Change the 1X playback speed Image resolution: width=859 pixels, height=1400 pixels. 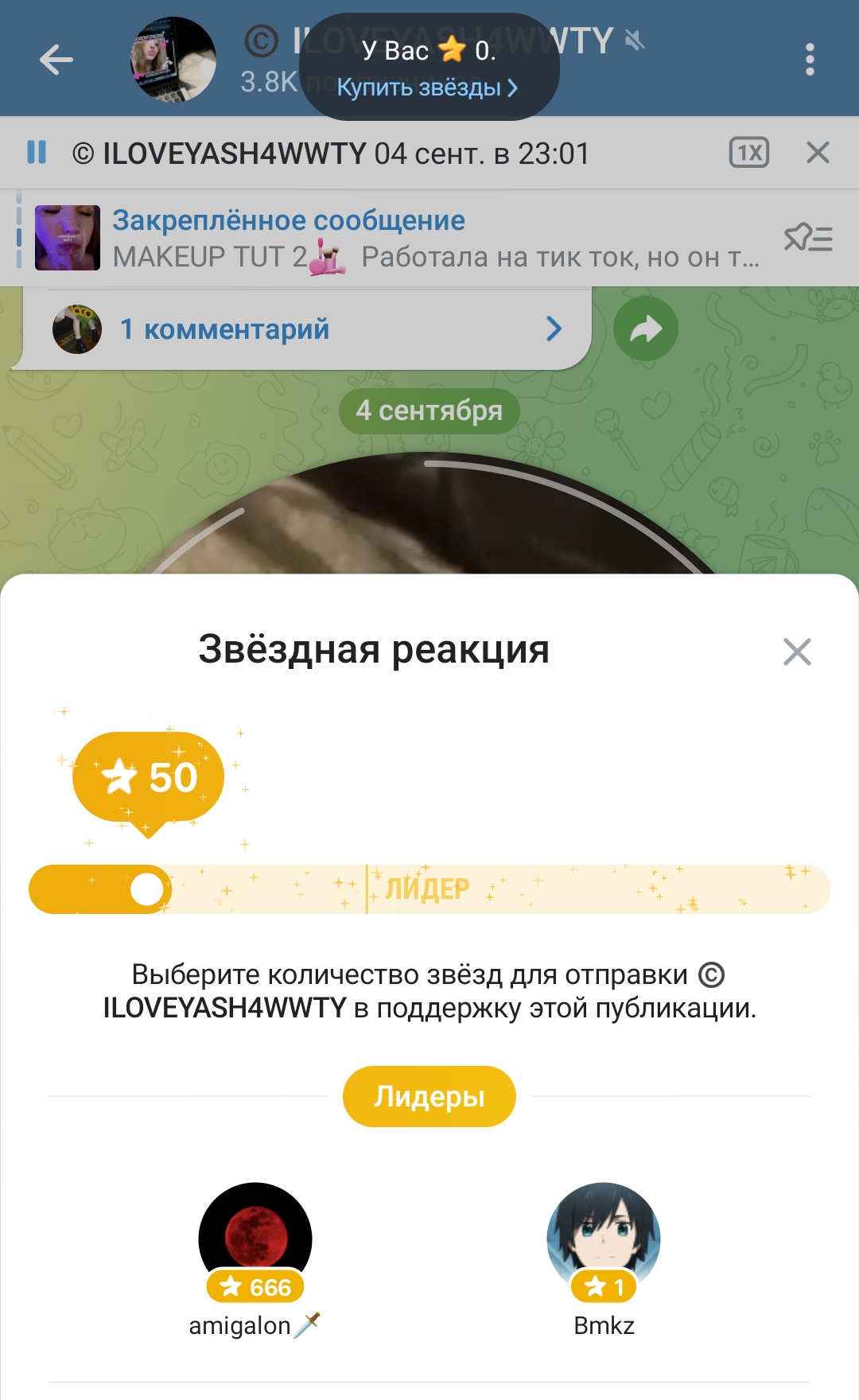click(749, 153)
